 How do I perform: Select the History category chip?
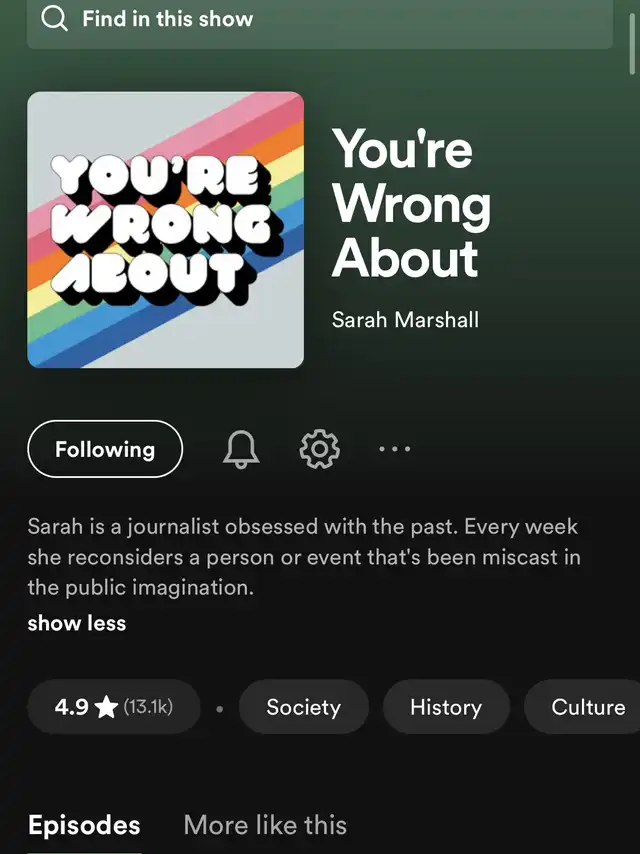click(446, 707)
